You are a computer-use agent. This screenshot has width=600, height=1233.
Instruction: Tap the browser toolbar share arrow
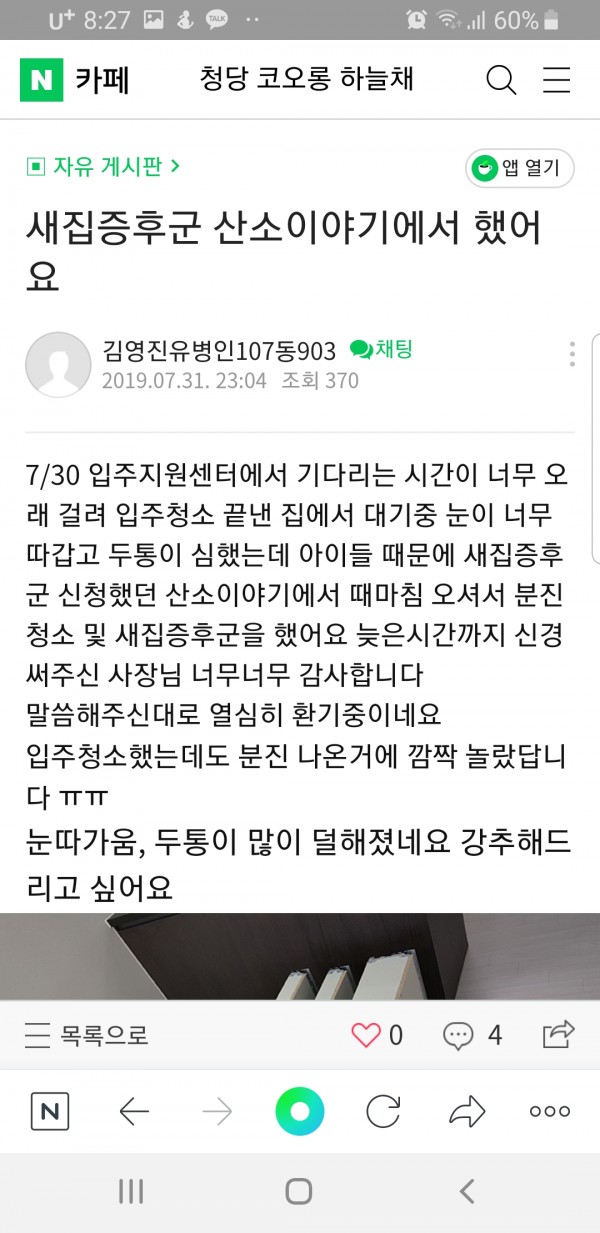click(467, 1111)
